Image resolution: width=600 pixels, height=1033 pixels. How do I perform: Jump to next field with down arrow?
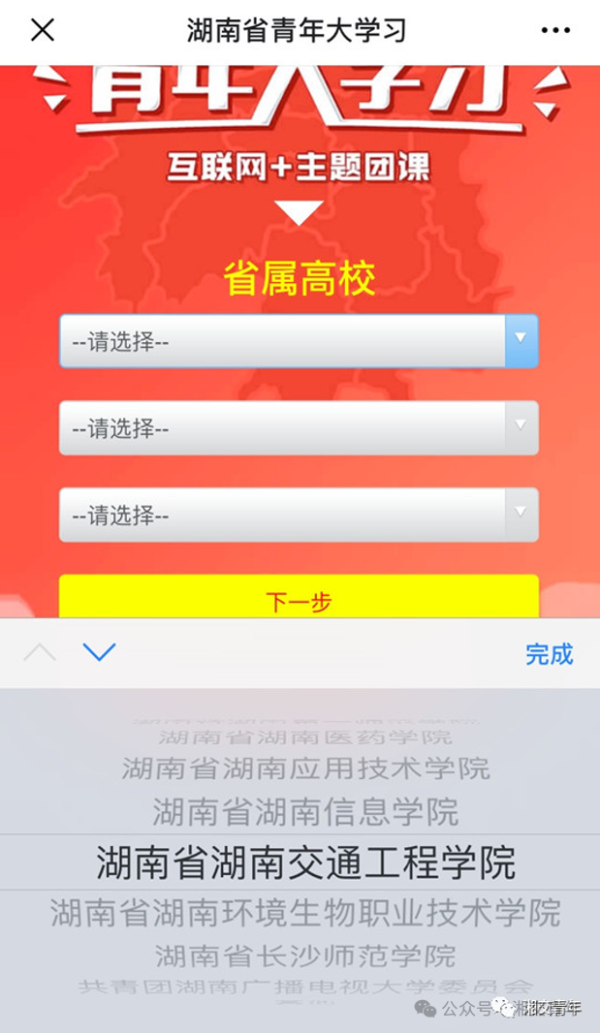[x=100, y=653]
